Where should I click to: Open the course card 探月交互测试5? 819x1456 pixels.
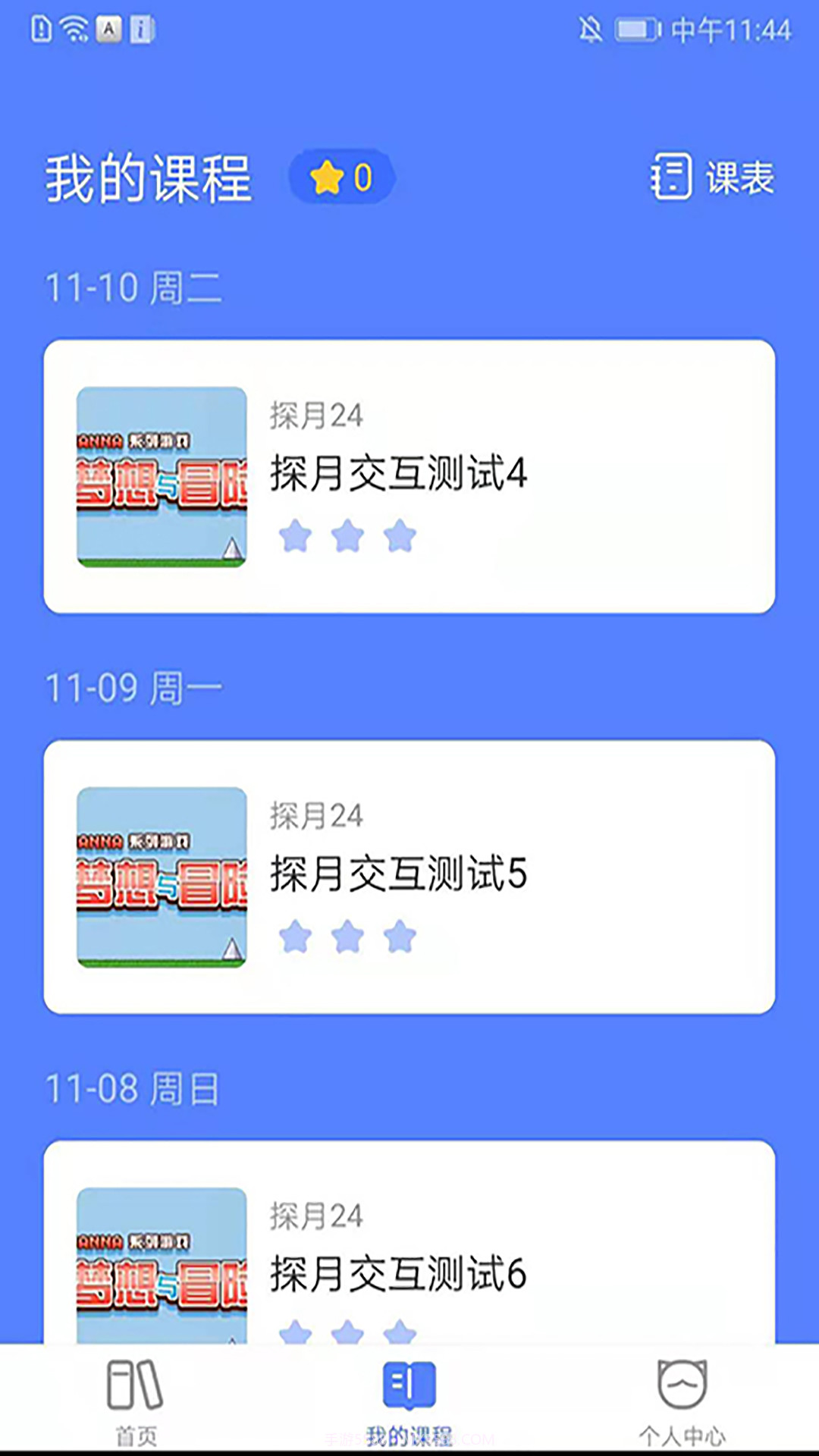pos(409,876)
